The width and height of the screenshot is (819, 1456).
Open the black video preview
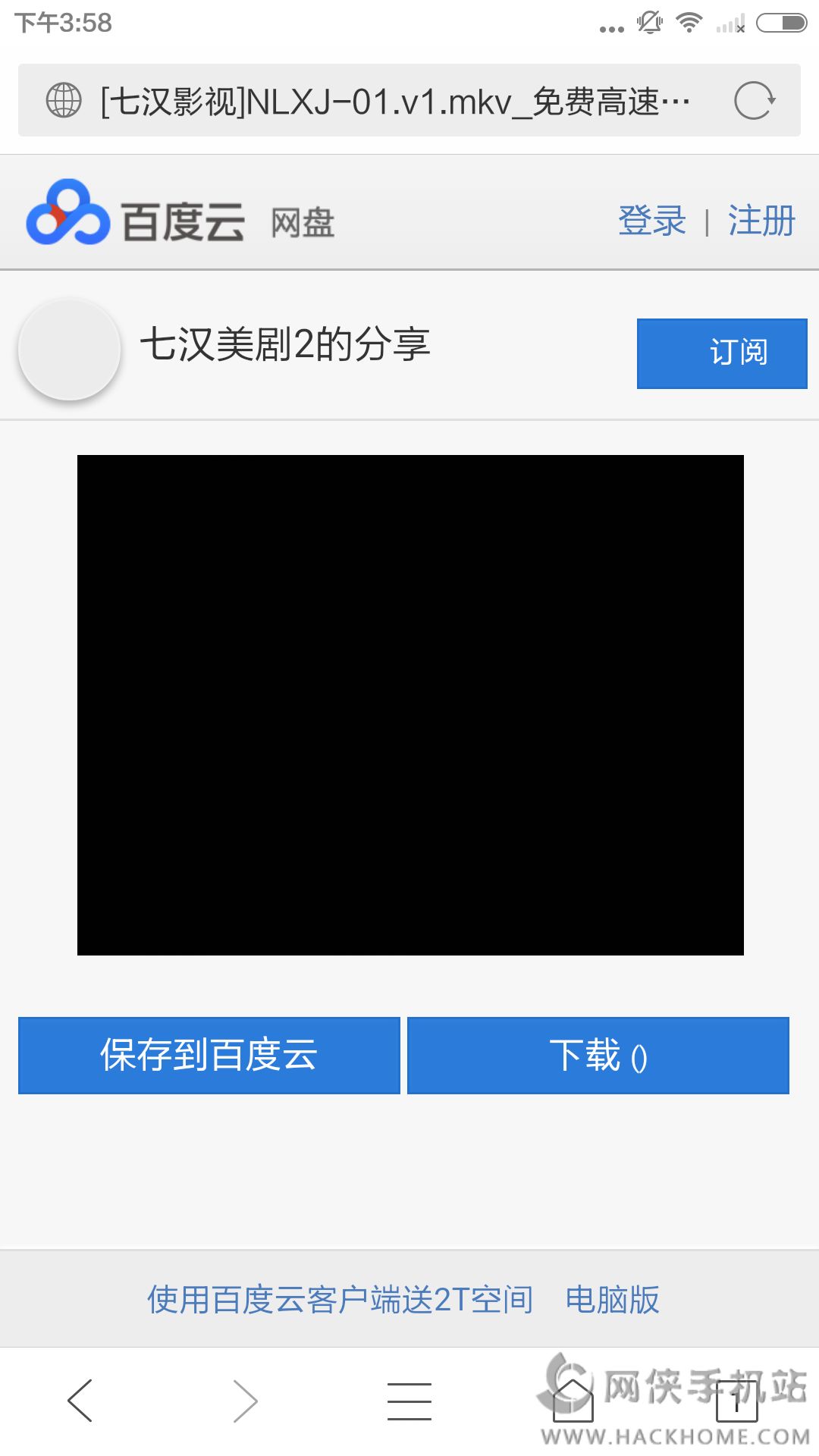pyautogui.click(x=410, y=704)
